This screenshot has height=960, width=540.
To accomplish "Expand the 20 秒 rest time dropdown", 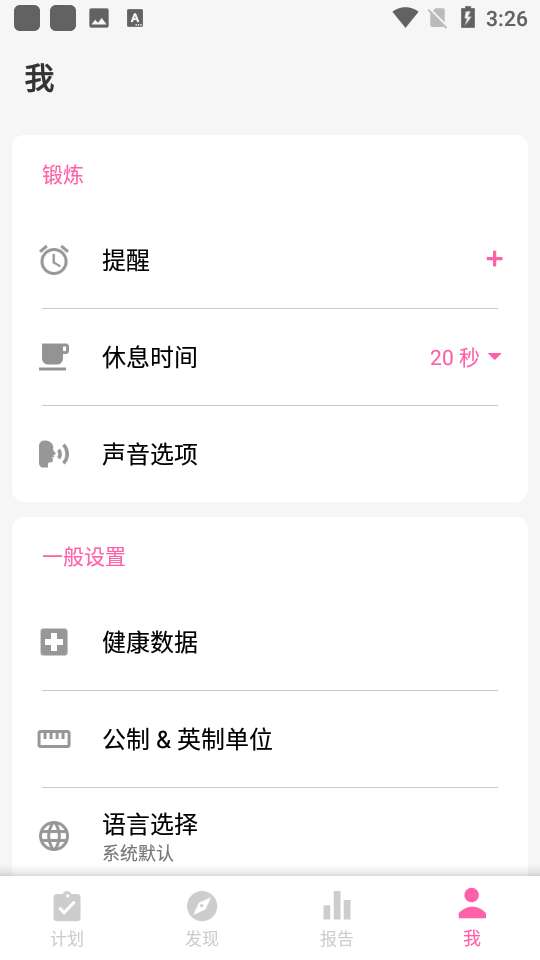I will (x=465, y=357).
